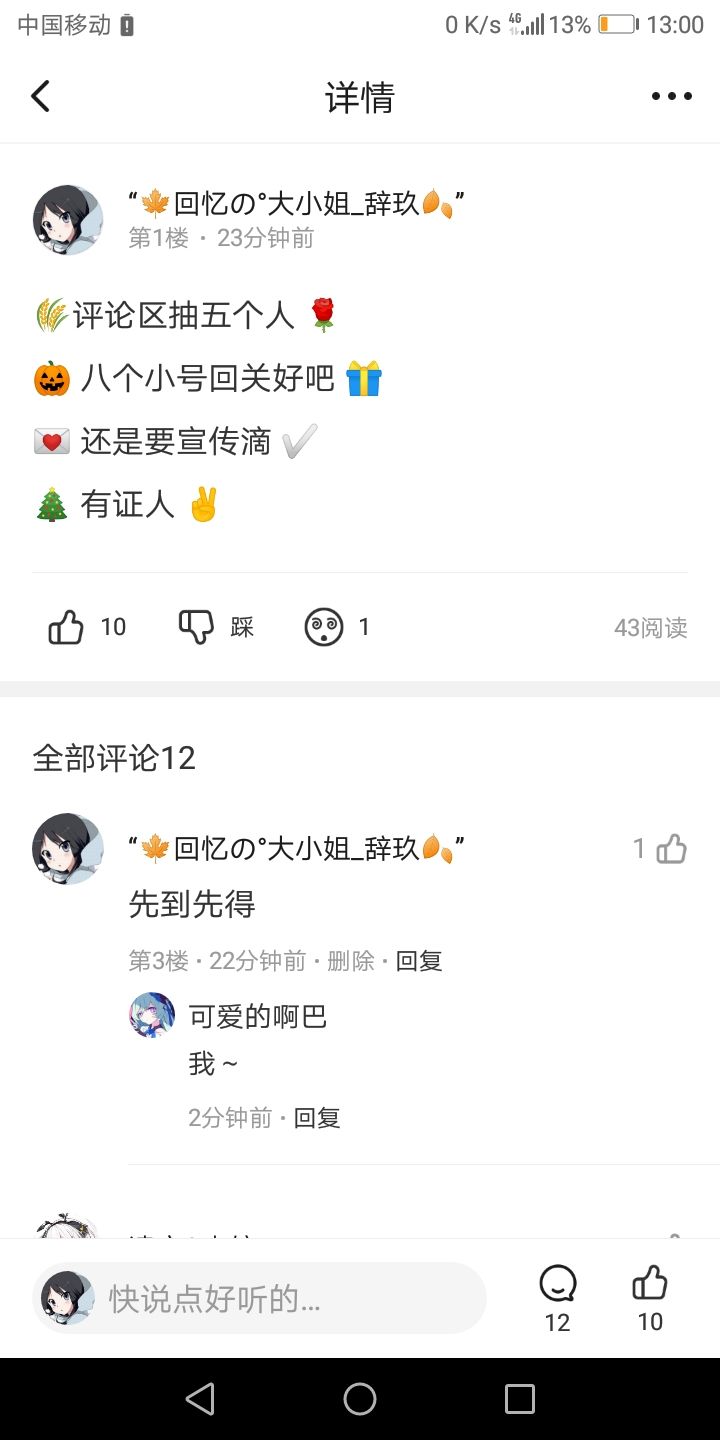Tap the system home button
Image resolution: width=720 pixels, height=1440 pixels.
click(360, 1399)
